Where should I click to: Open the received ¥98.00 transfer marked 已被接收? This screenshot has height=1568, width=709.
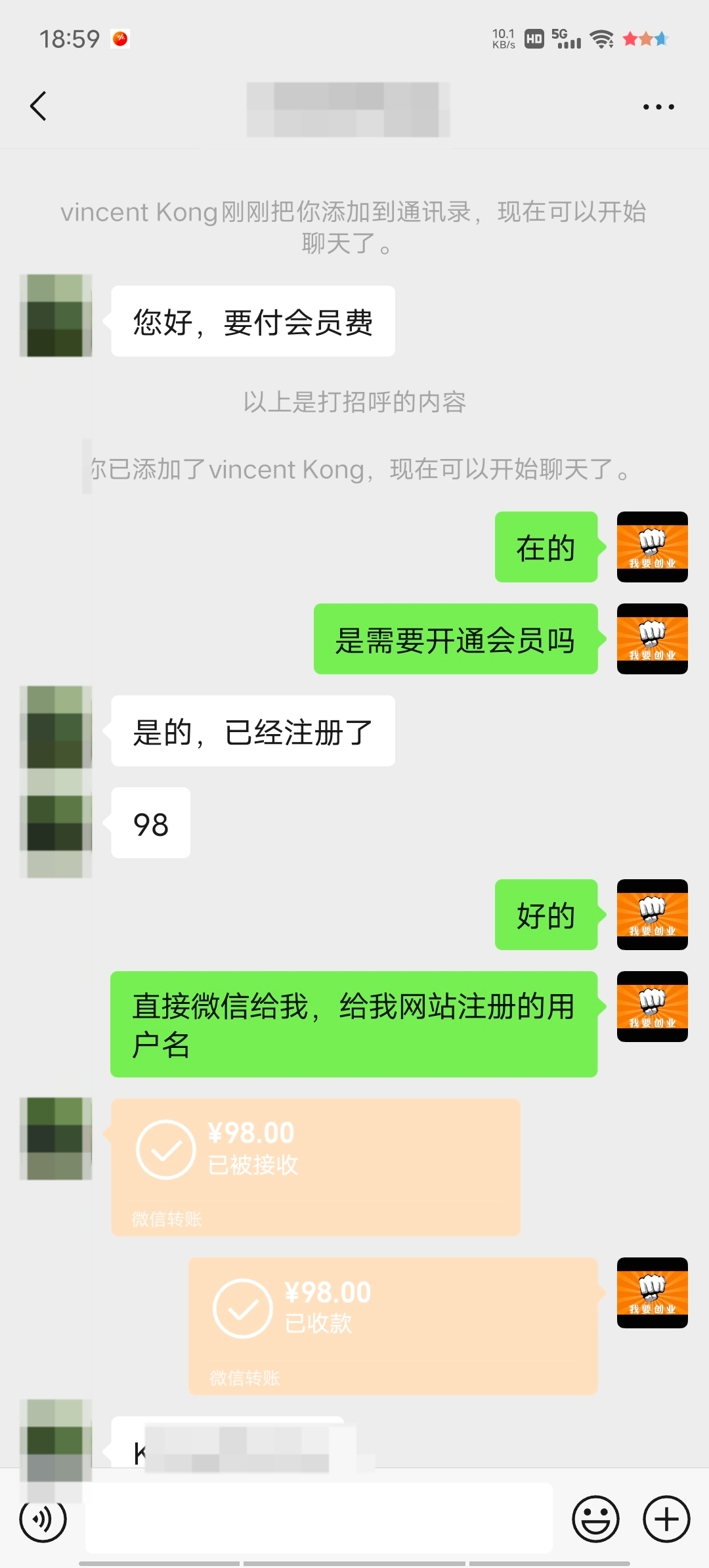click(315, 1166)
